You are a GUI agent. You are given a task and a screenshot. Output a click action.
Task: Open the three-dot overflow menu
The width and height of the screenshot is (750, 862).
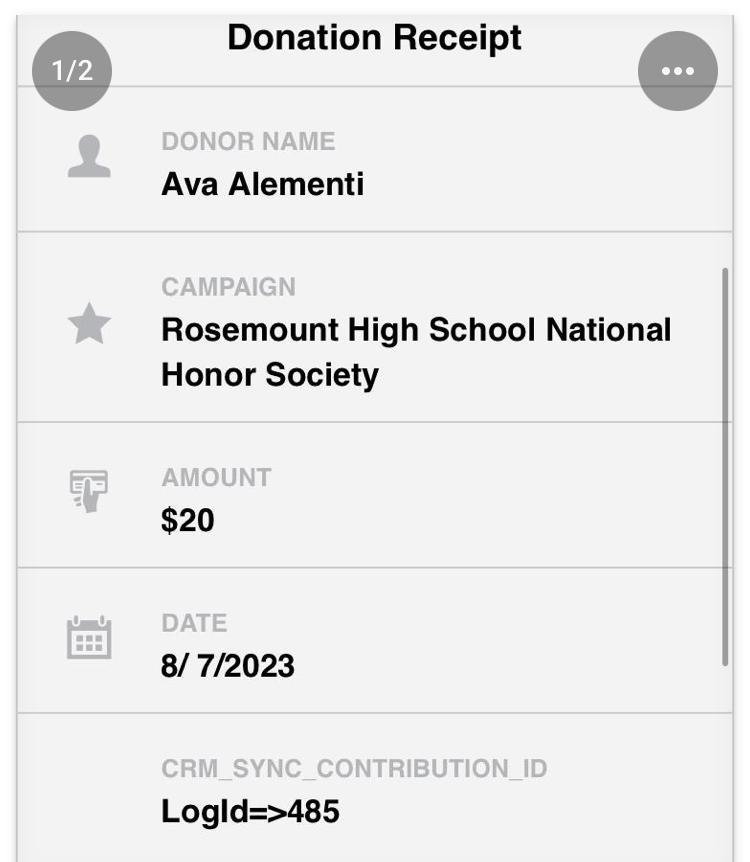point(677,71)
